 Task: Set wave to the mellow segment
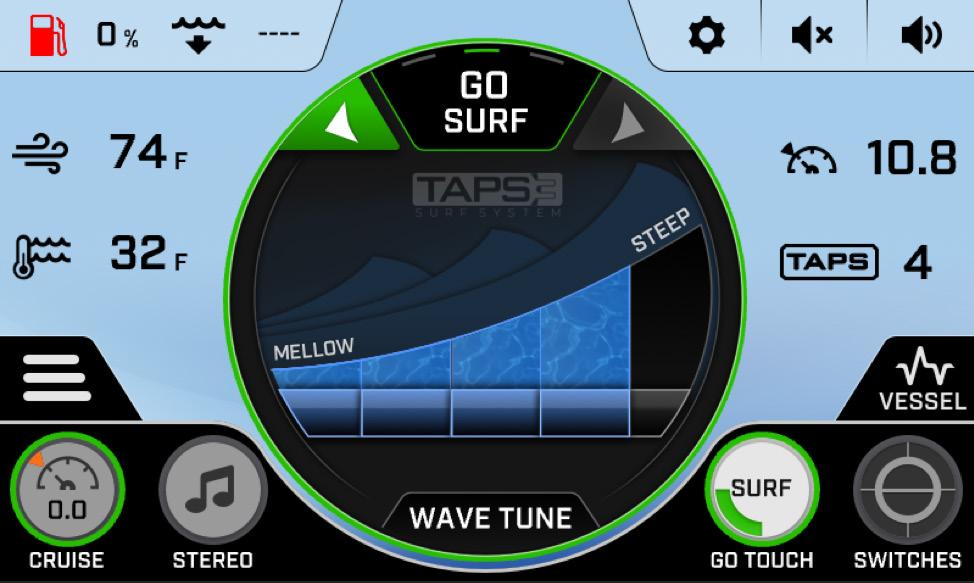pos(318,411)
